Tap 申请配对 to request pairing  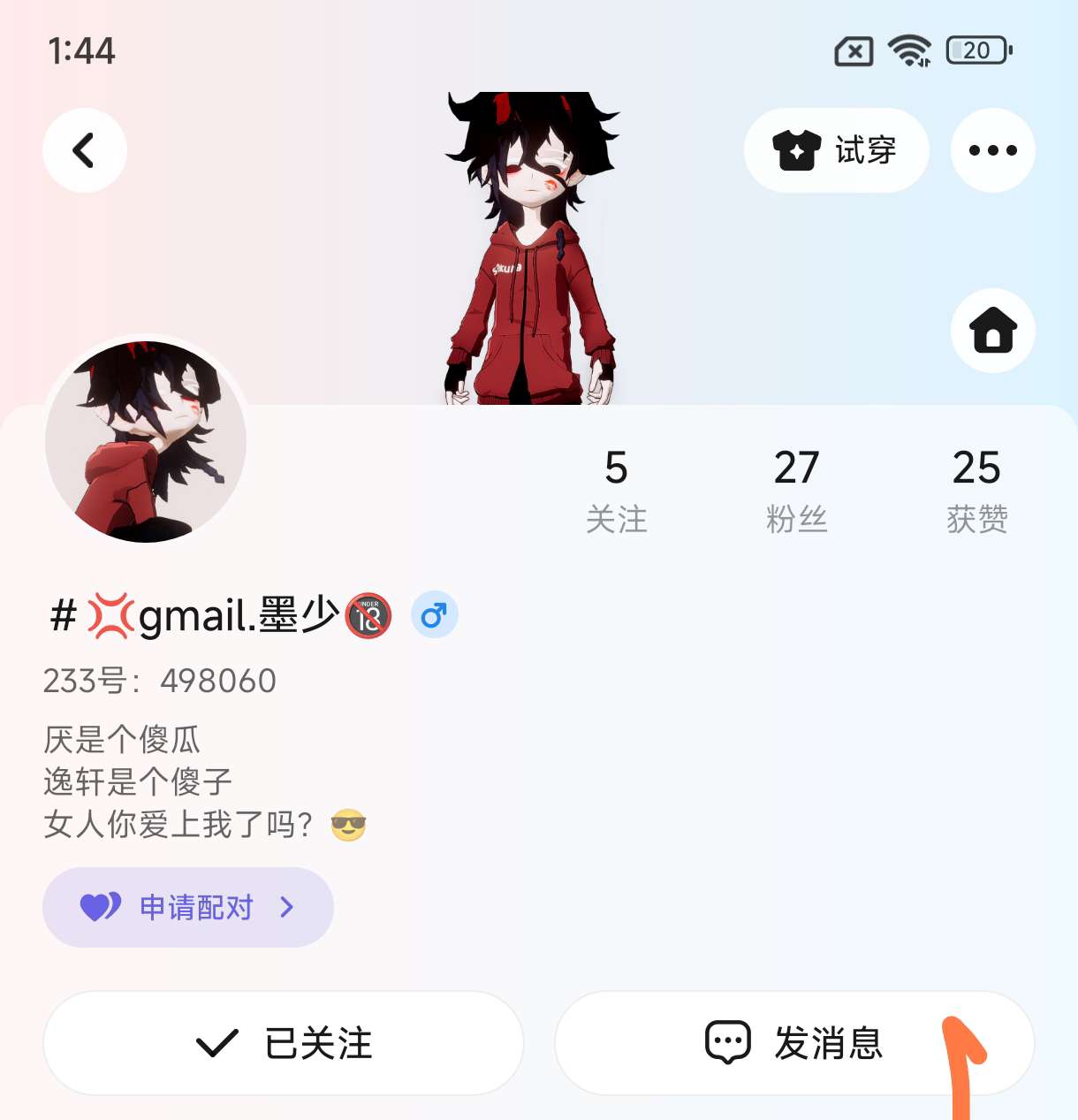click(187, 907)
